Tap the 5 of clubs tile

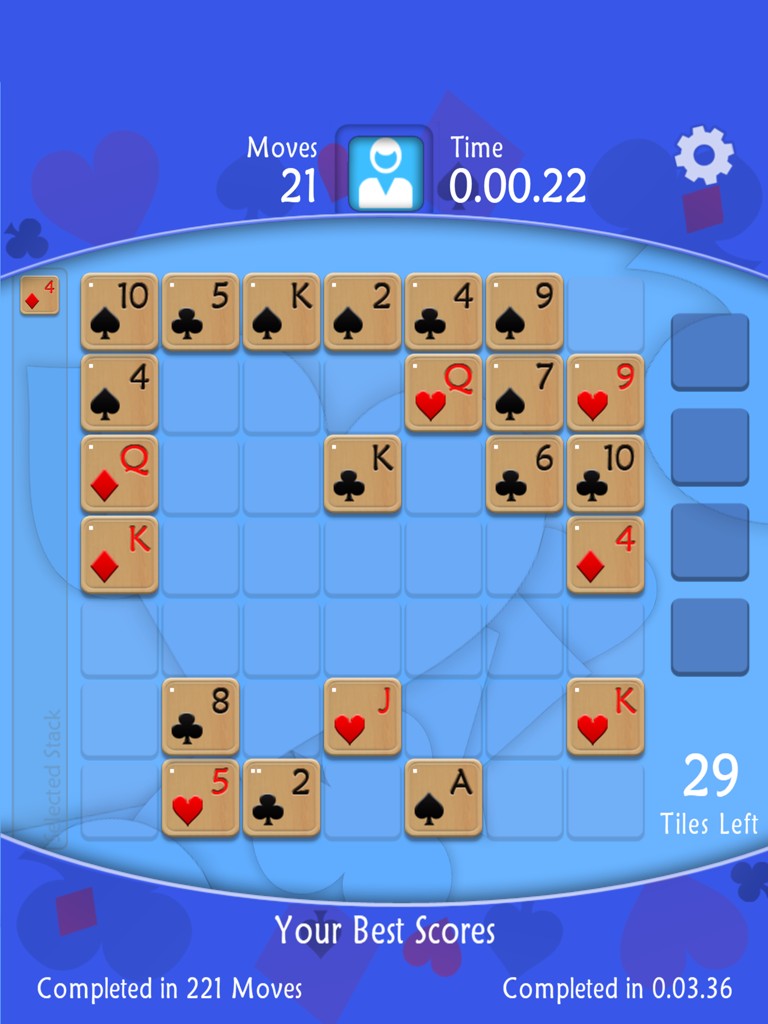tap(201, 311)
